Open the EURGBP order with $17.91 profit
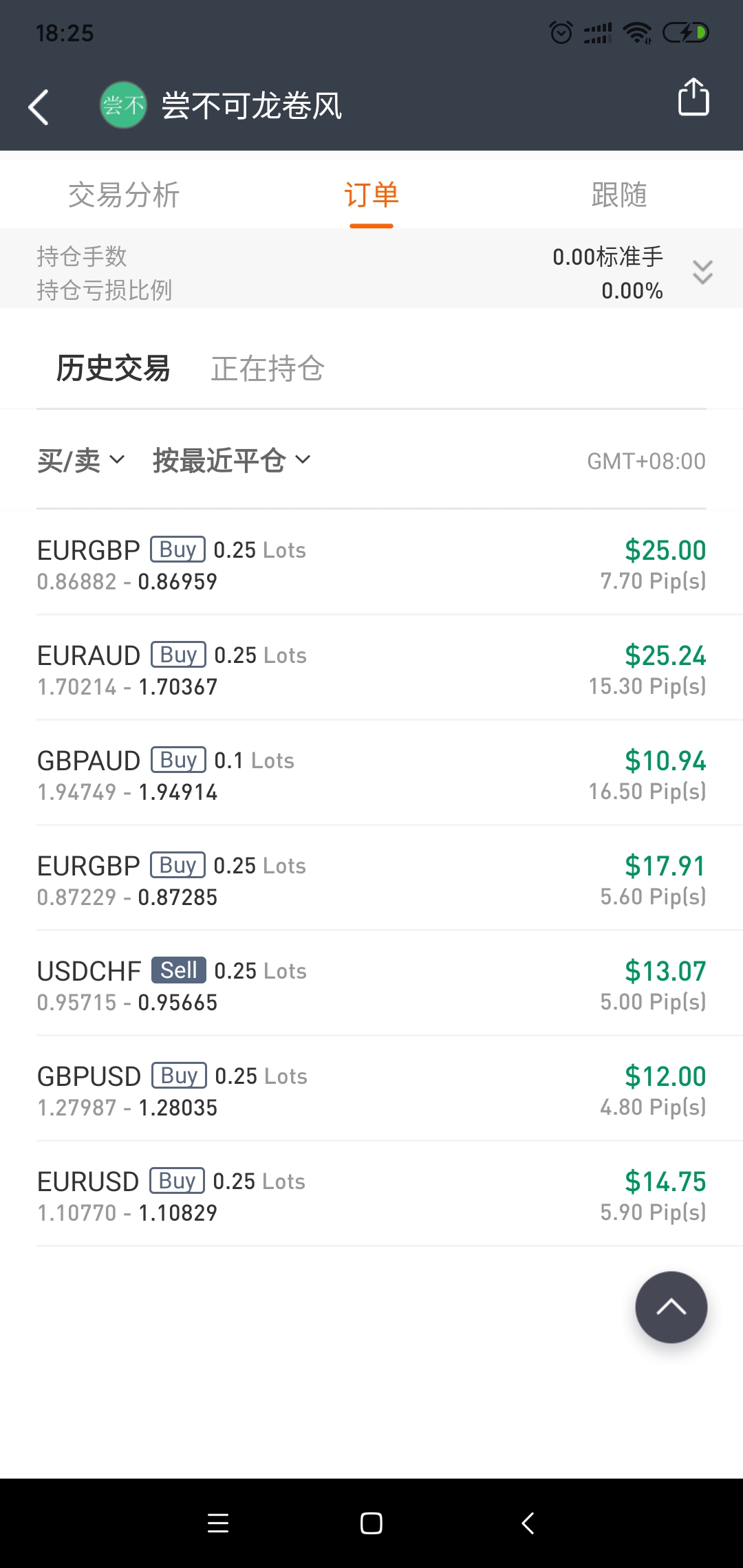The image size is (743, 1568). pyautogui.click(x=371, y=879)
